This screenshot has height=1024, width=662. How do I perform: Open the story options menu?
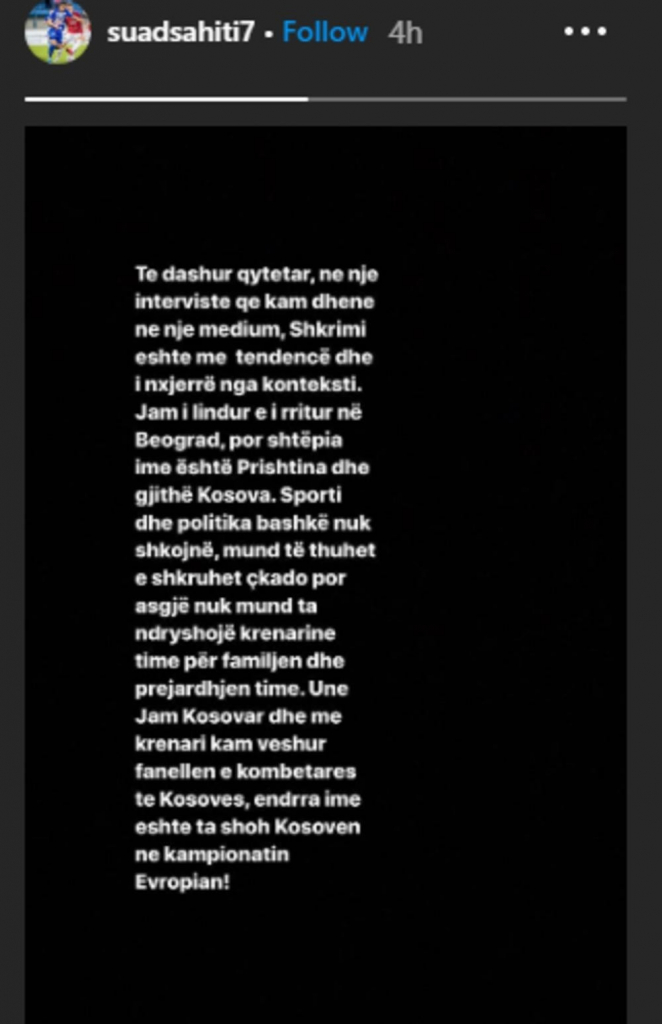click(x=586, y=32)
